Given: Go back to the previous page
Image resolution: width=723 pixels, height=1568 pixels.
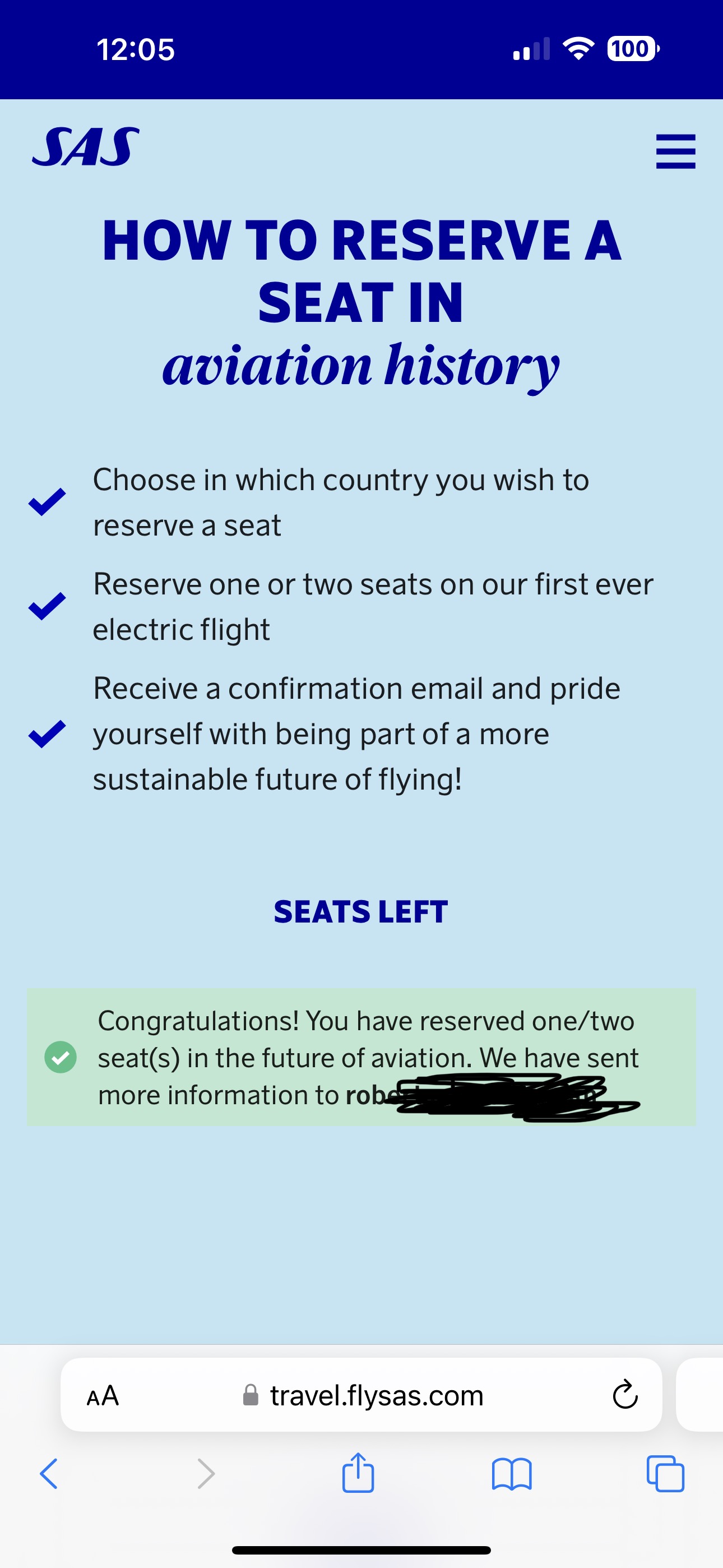Looking at the screenshot, I should click(49, 1474).
